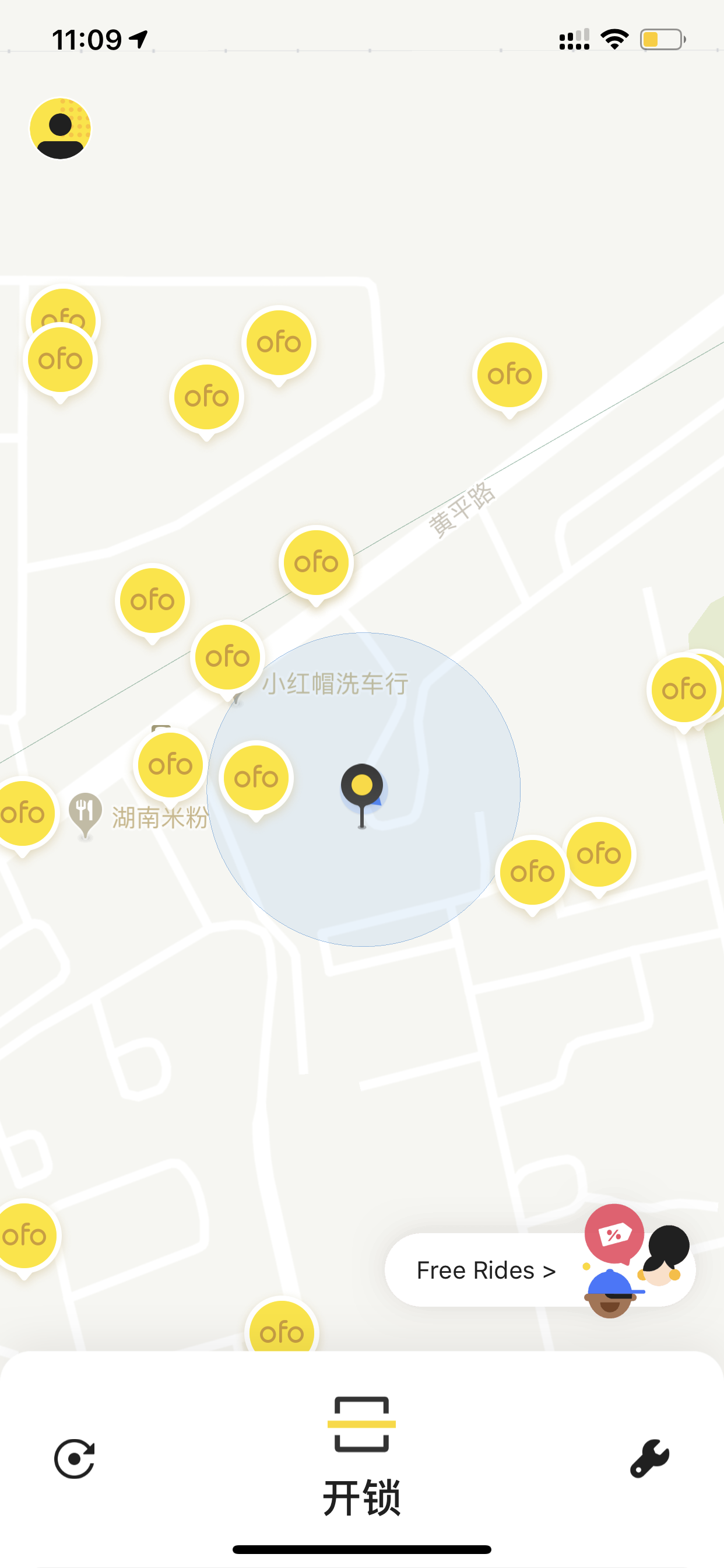The width and height of the screenshot is (724, 1568).
Task: Open the user profile avatar
Action: pyautogui.click(x=60, y=128)
